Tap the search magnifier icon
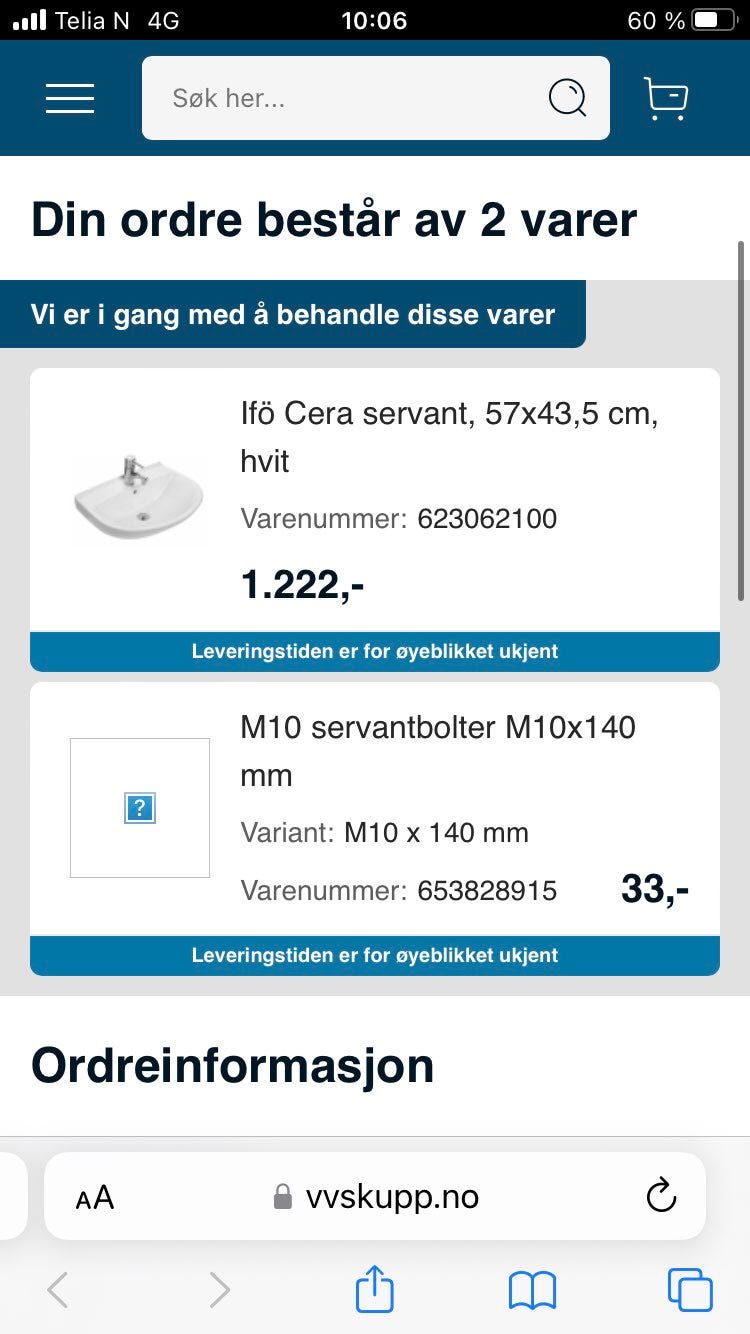Viewport: 750px width, 1334px height. point(567,98)
